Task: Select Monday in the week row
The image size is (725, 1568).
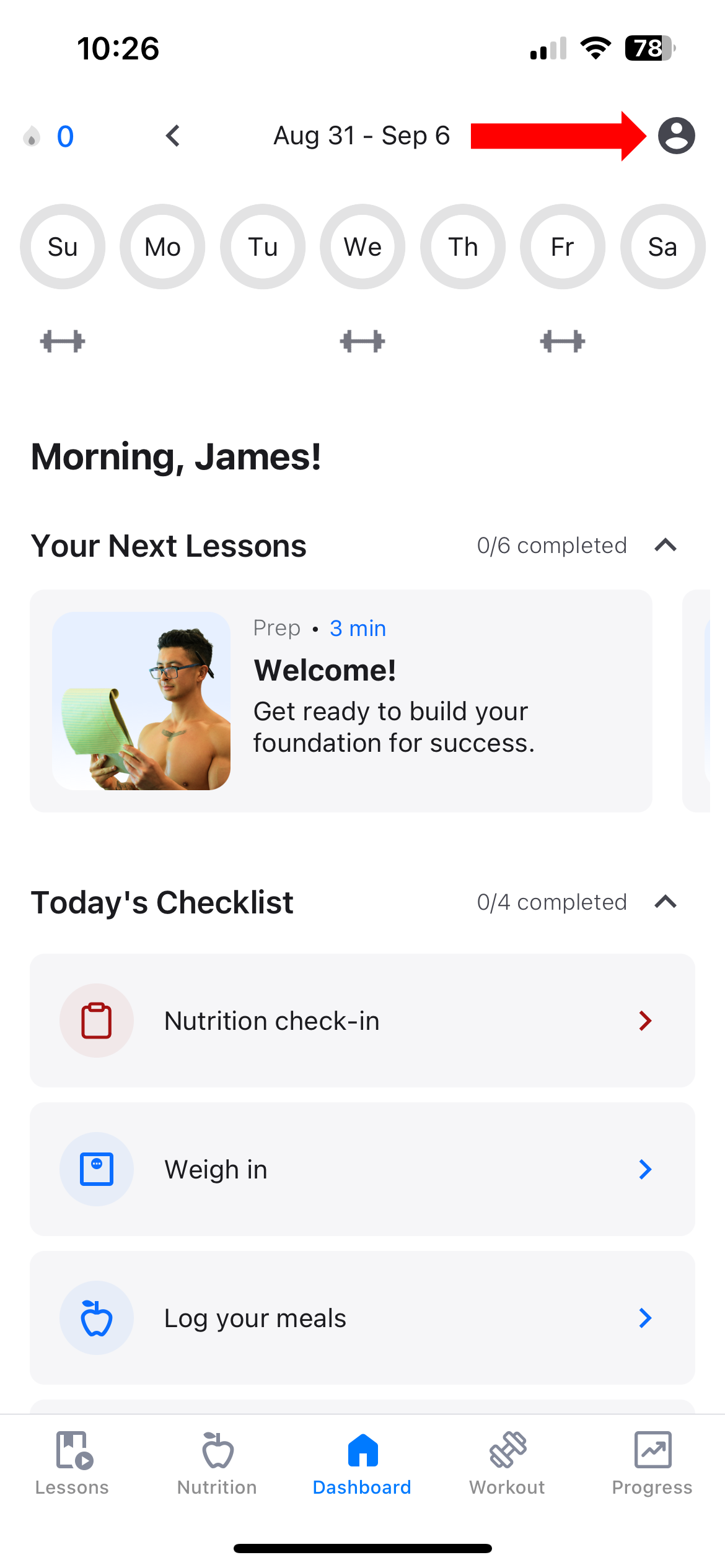Action: coord(162,246)
